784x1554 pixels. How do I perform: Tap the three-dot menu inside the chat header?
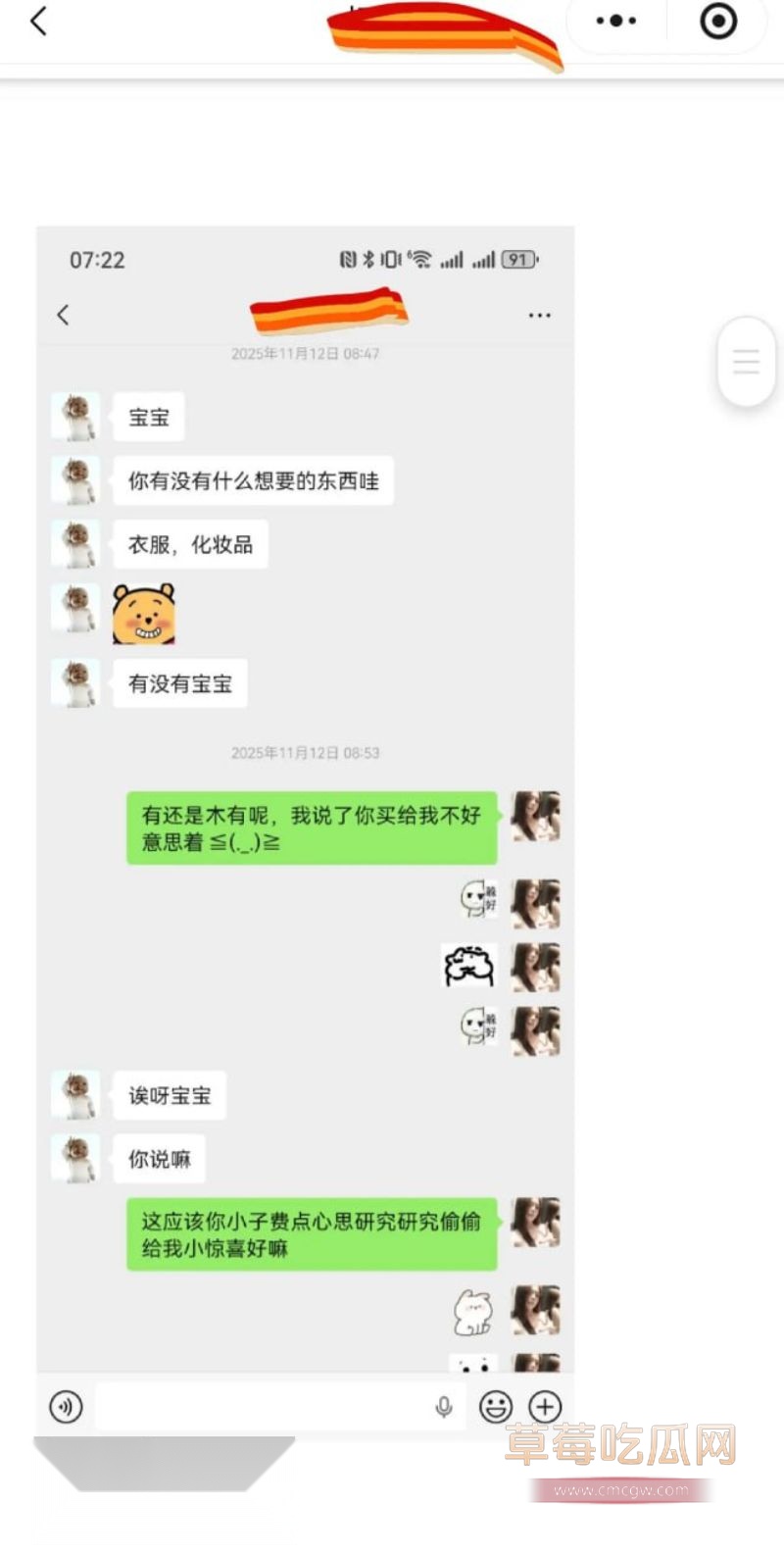(x=540, y=315)
